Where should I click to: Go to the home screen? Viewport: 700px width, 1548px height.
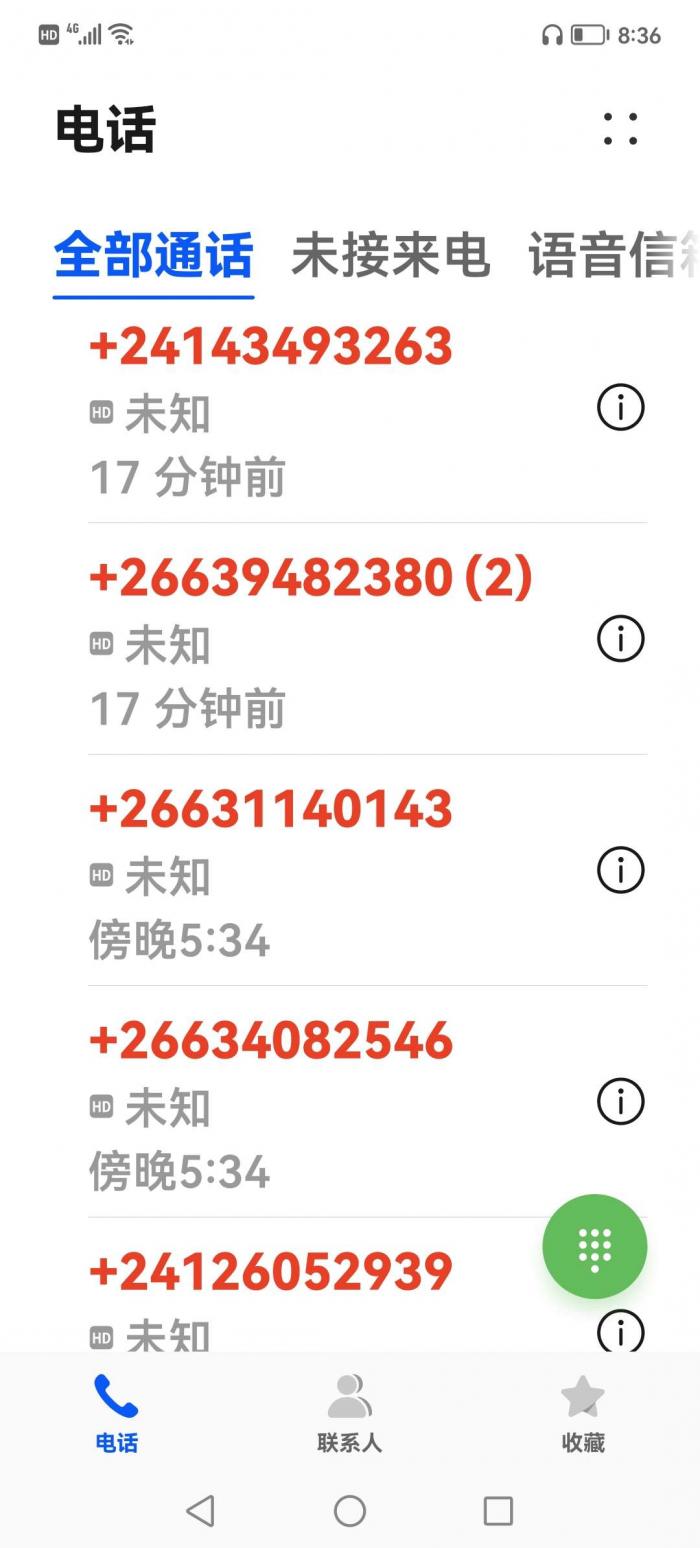pos(350,1510)
